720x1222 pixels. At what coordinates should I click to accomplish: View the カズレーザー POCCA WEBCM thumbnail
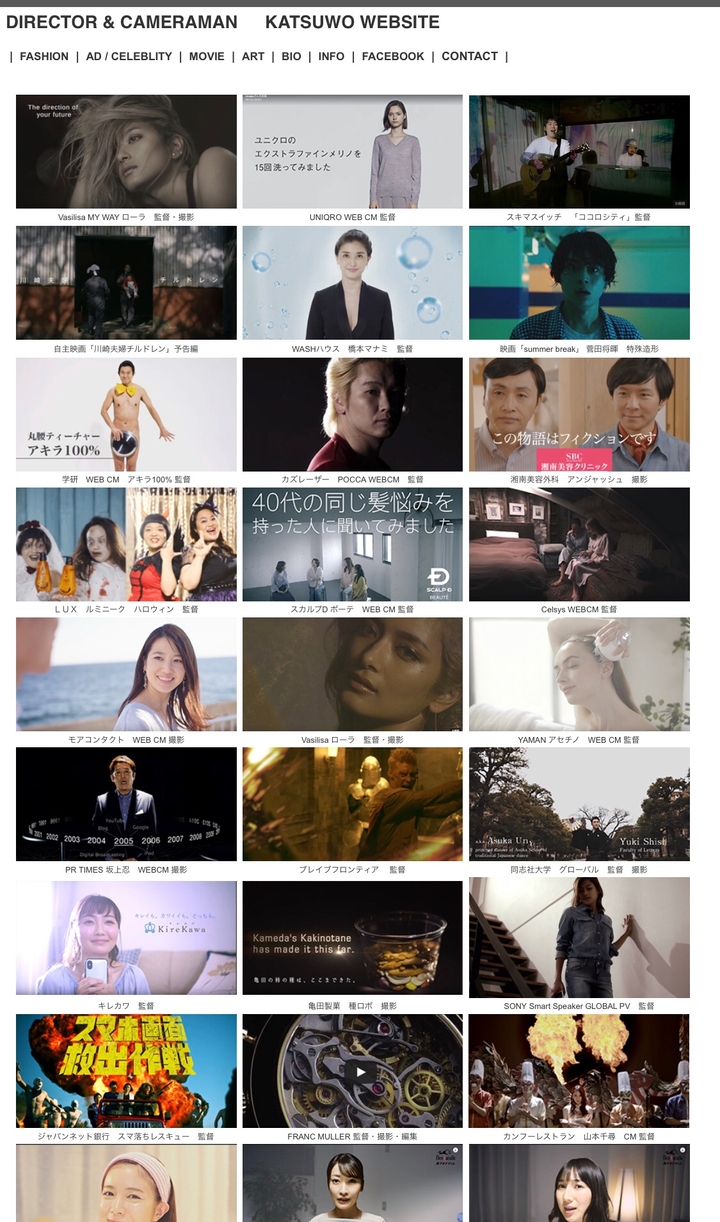coord(352,414)
